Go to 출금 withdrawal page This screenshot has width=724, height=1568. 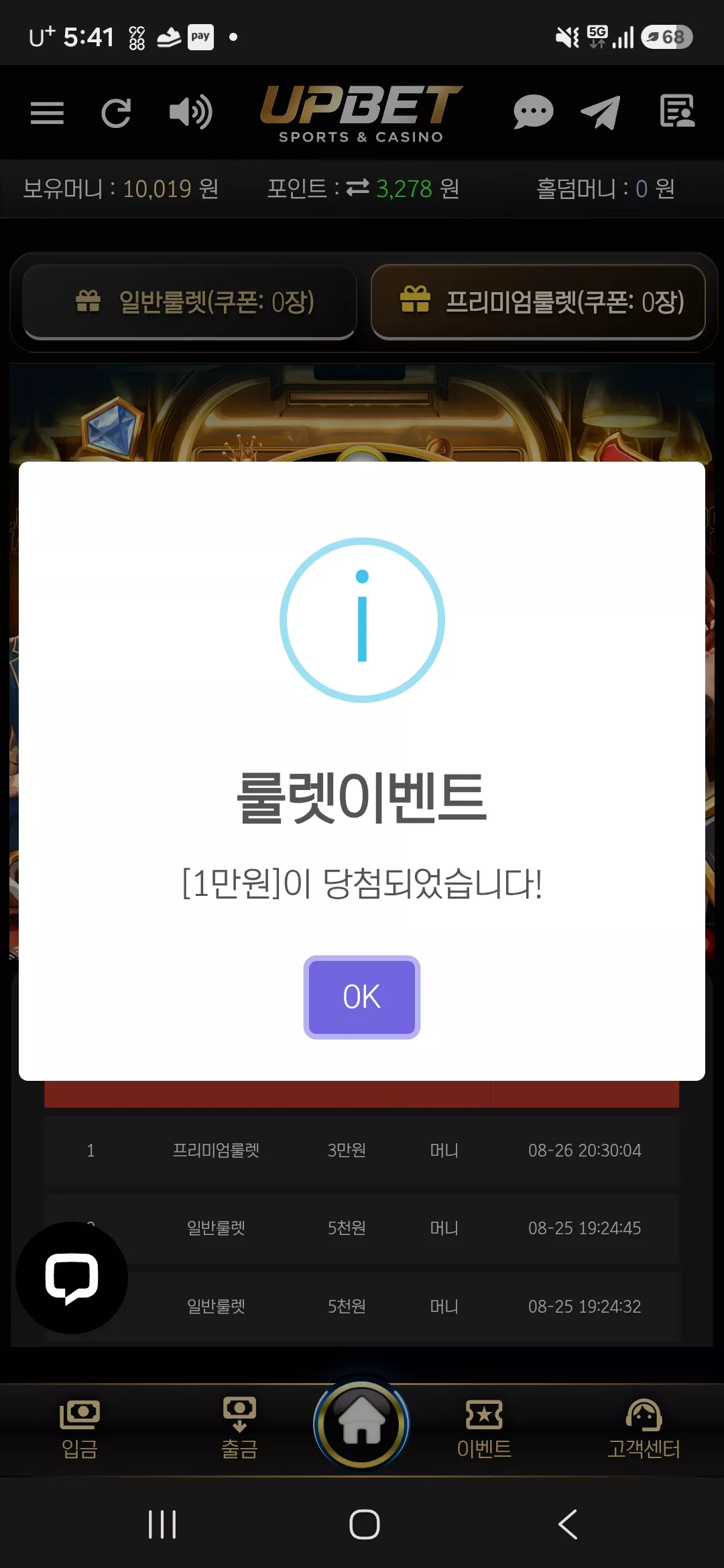point(239,1429)
